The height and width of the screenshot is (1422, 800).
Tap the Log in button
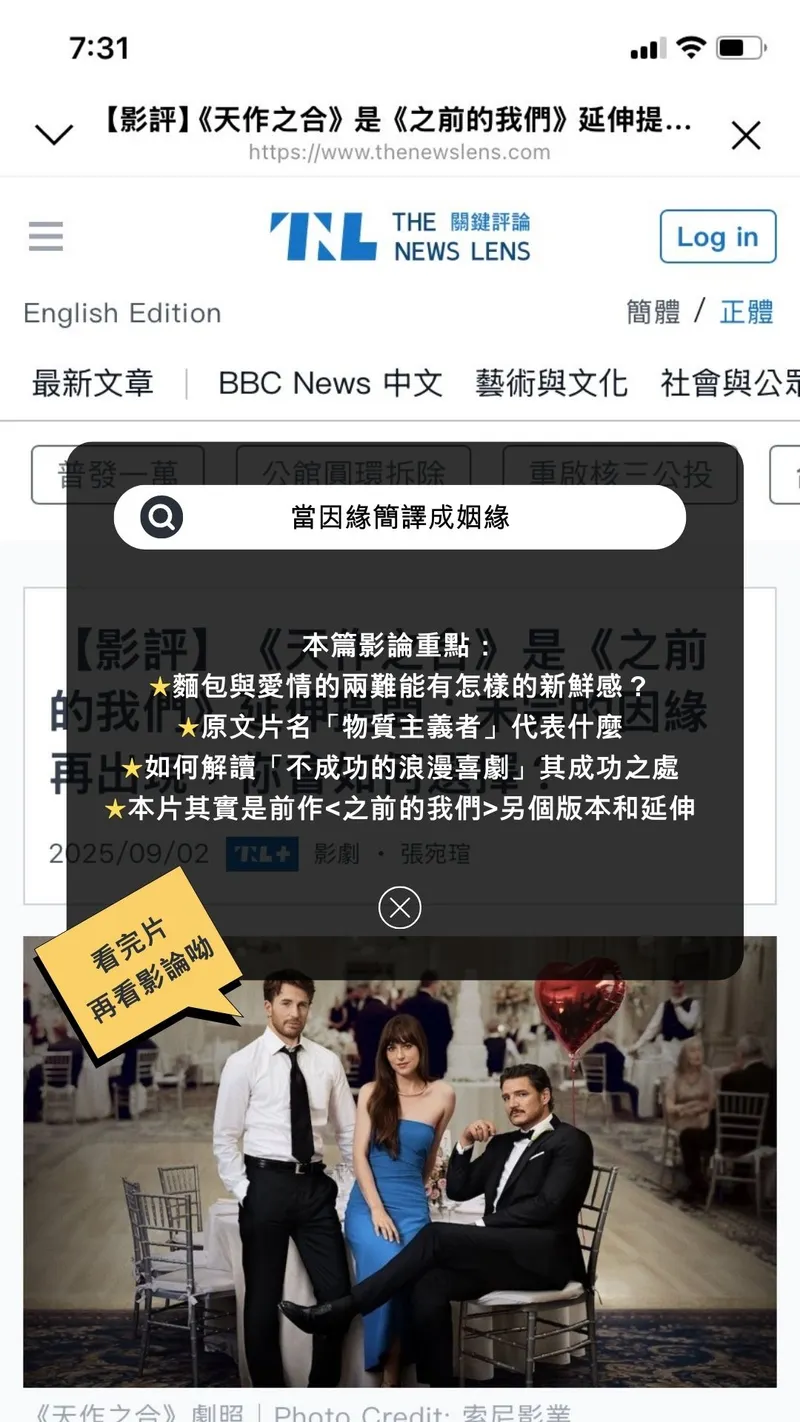(717, 237)
